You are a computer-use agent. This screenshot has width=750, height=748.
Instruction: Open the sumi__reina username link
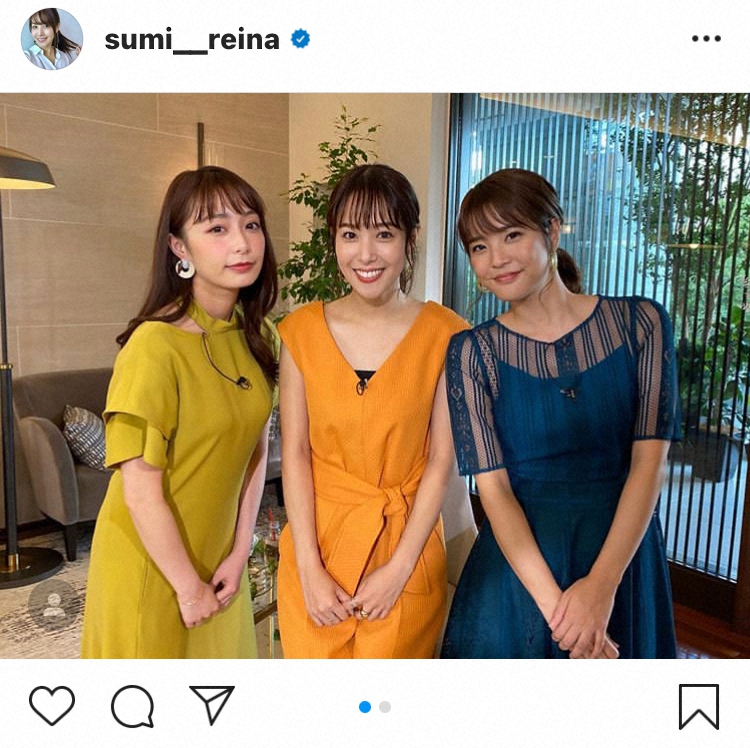(194, 39)
